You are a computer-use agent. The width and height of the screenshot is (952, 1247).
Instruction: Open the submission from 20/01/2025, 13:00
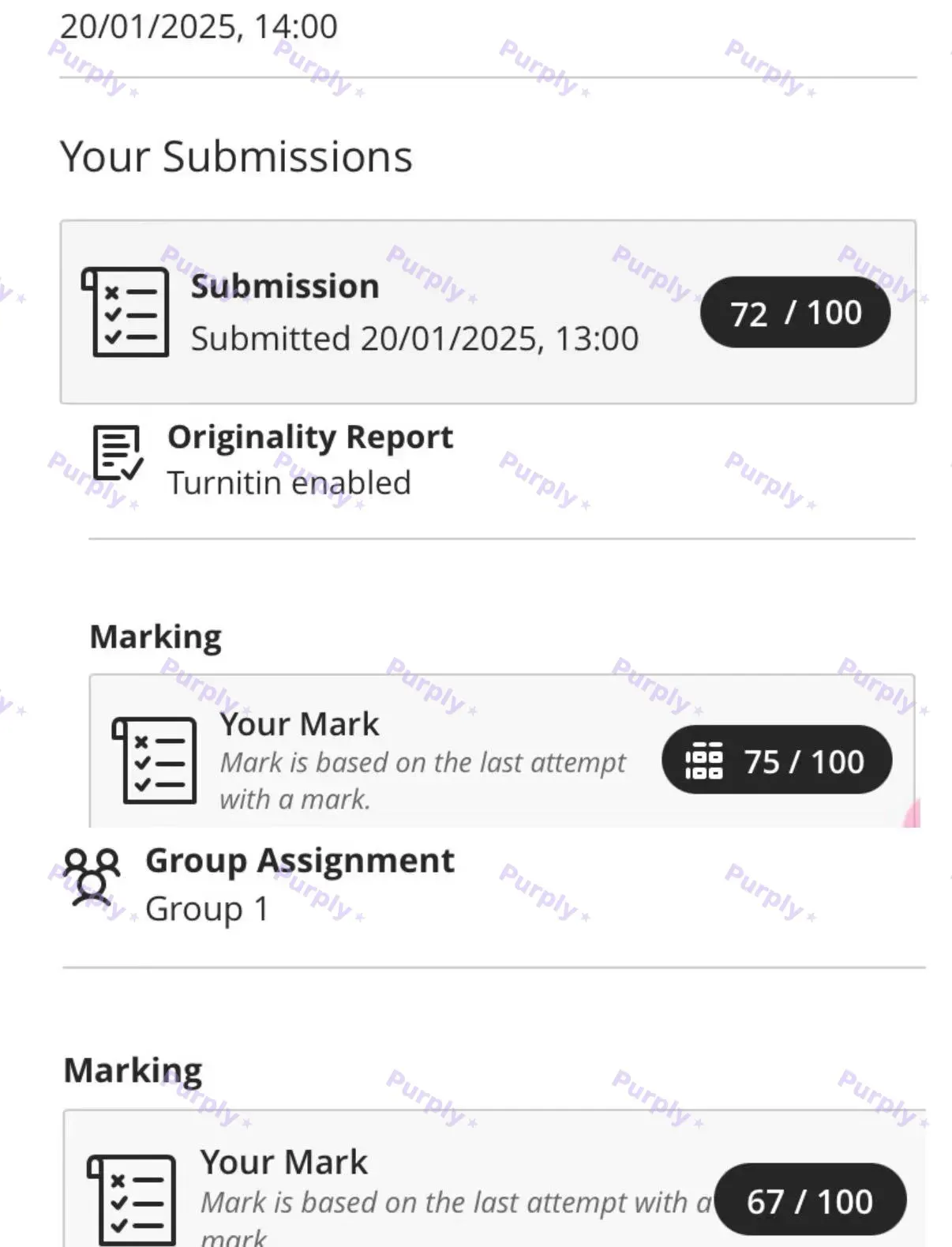(416, 337)
